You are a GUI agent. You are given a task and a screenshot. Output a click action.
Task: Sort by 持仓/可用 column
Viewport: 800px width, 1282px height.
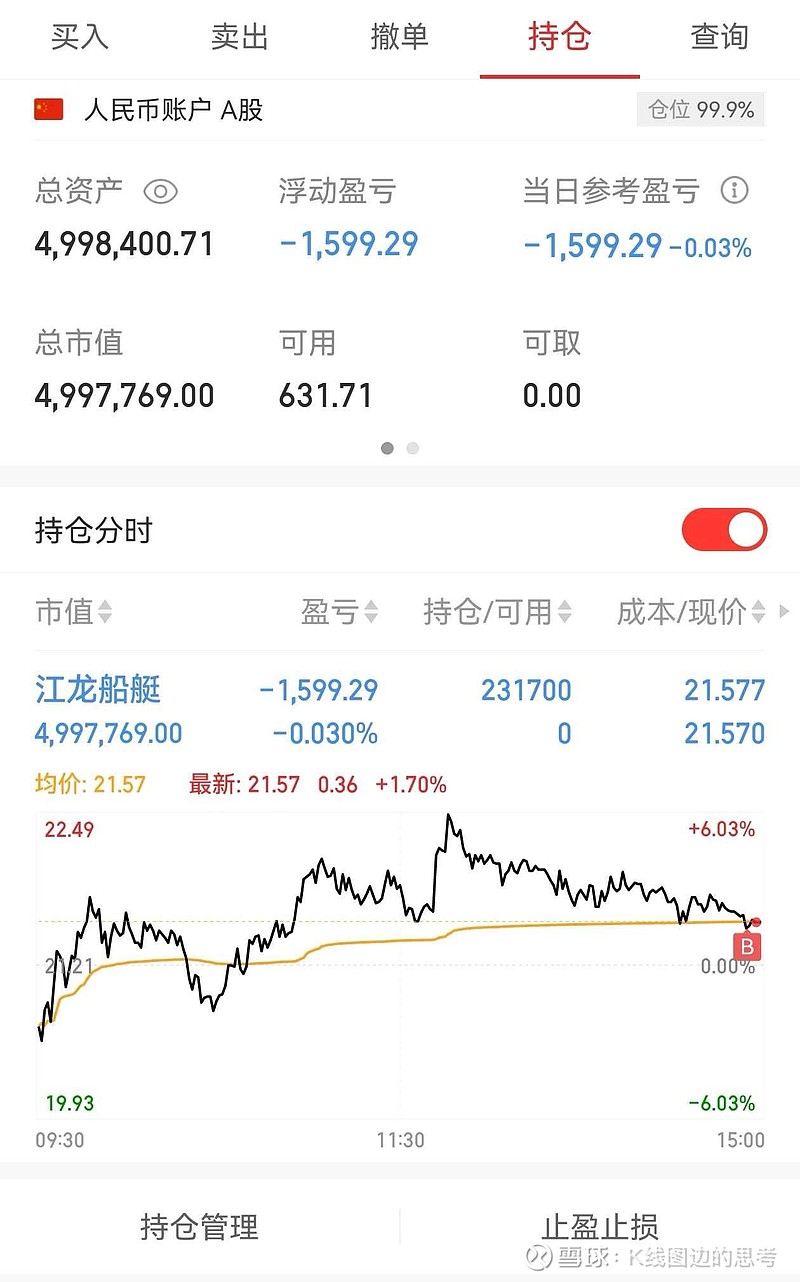pos(497,612)
